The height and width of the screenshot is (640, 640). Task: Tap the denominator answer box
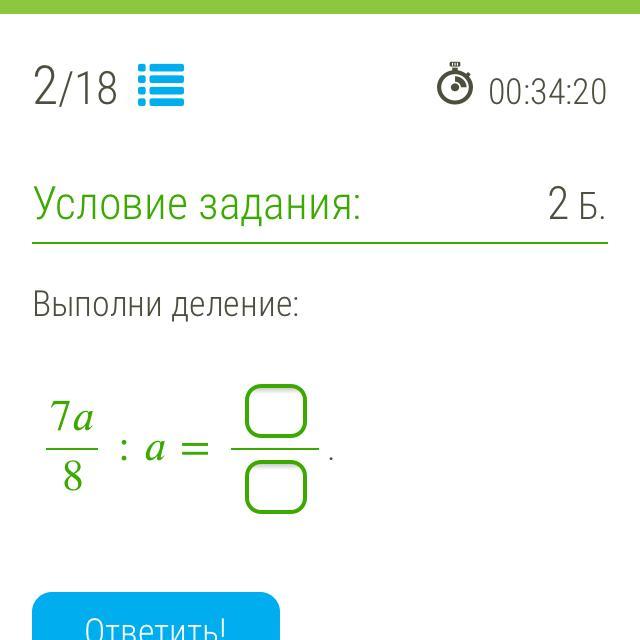[276, 487]
